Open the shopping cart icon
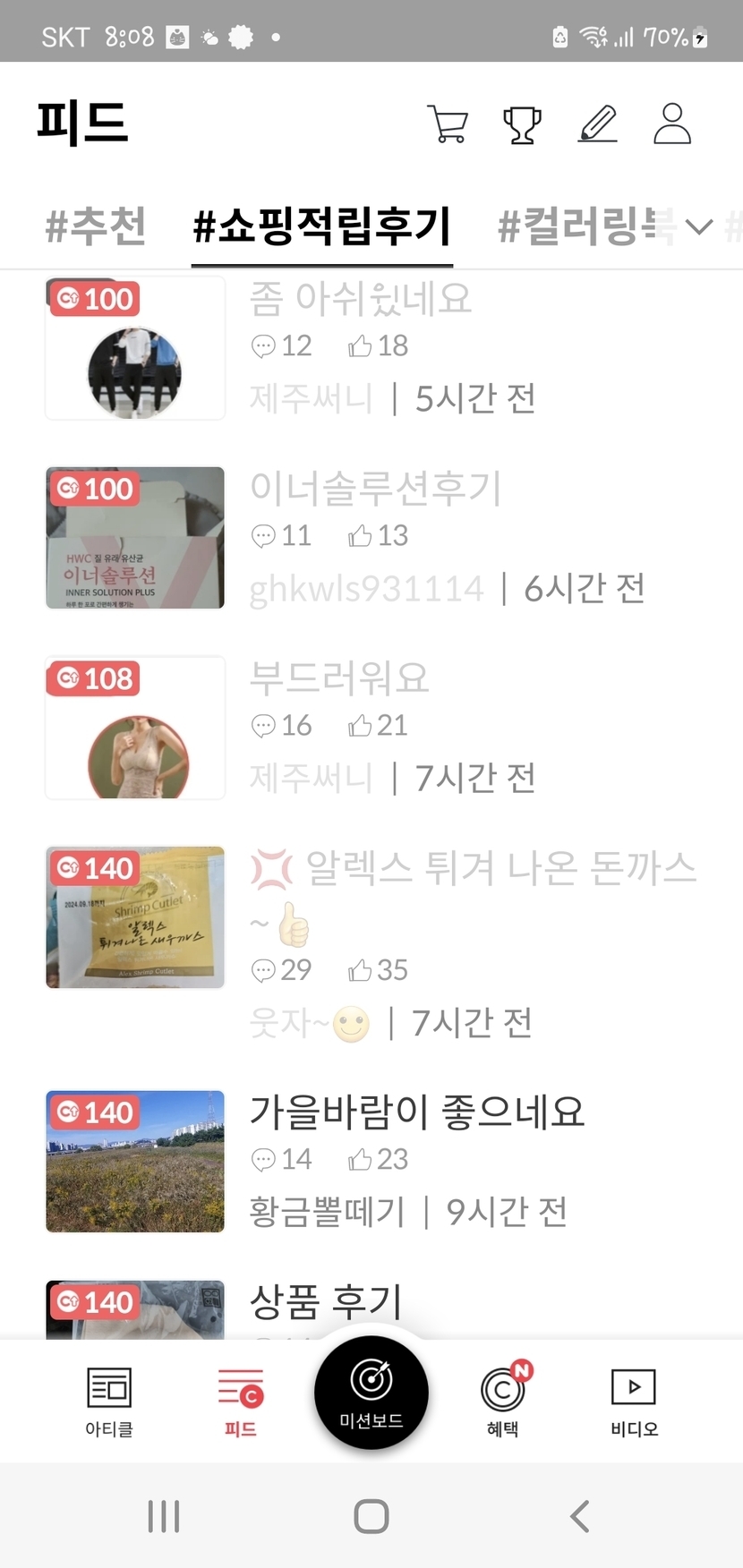 pos(448,124)
